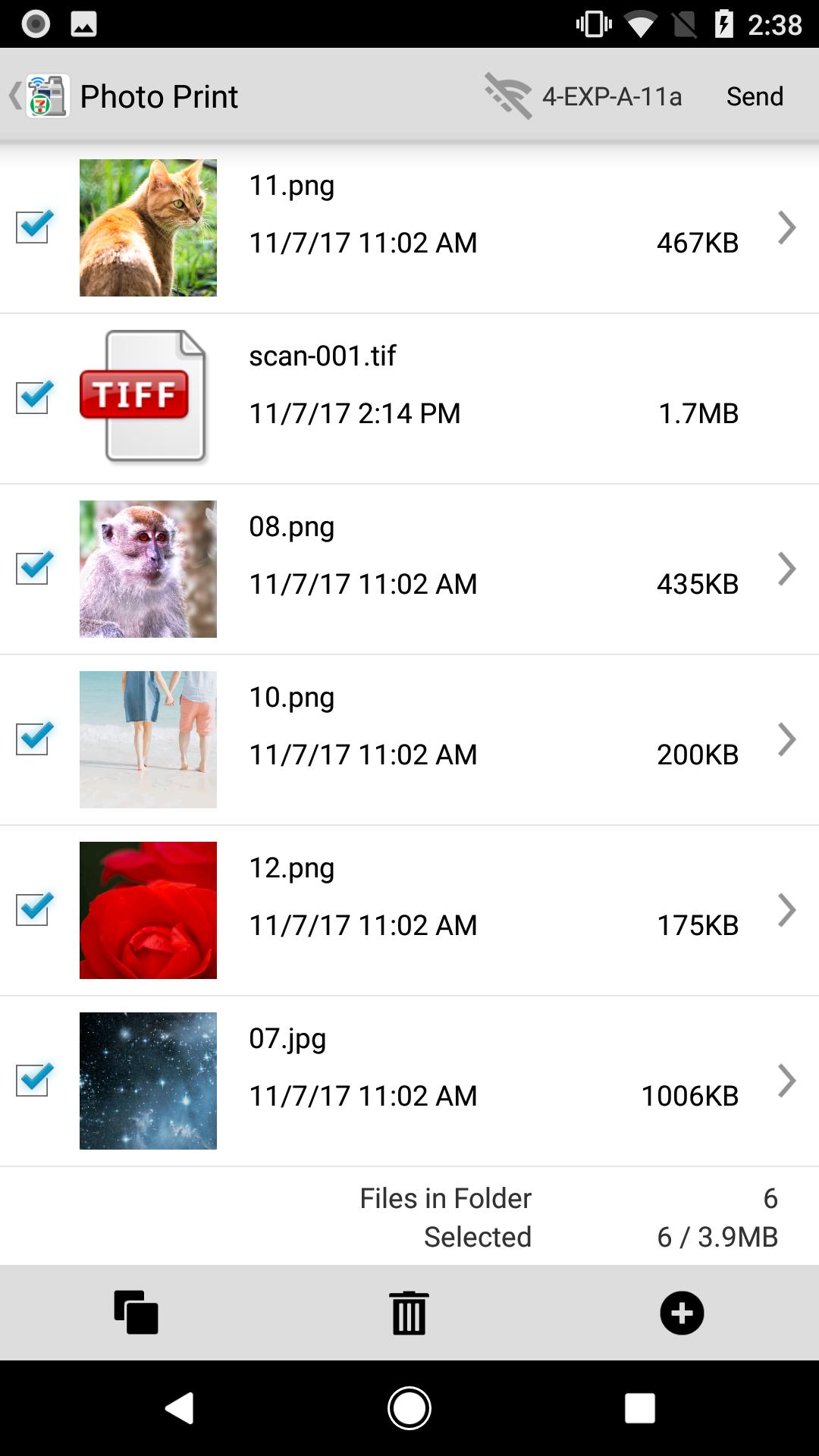Tap the Send button
Viewport: 819px width, 1456px height.
click(754, 96)
